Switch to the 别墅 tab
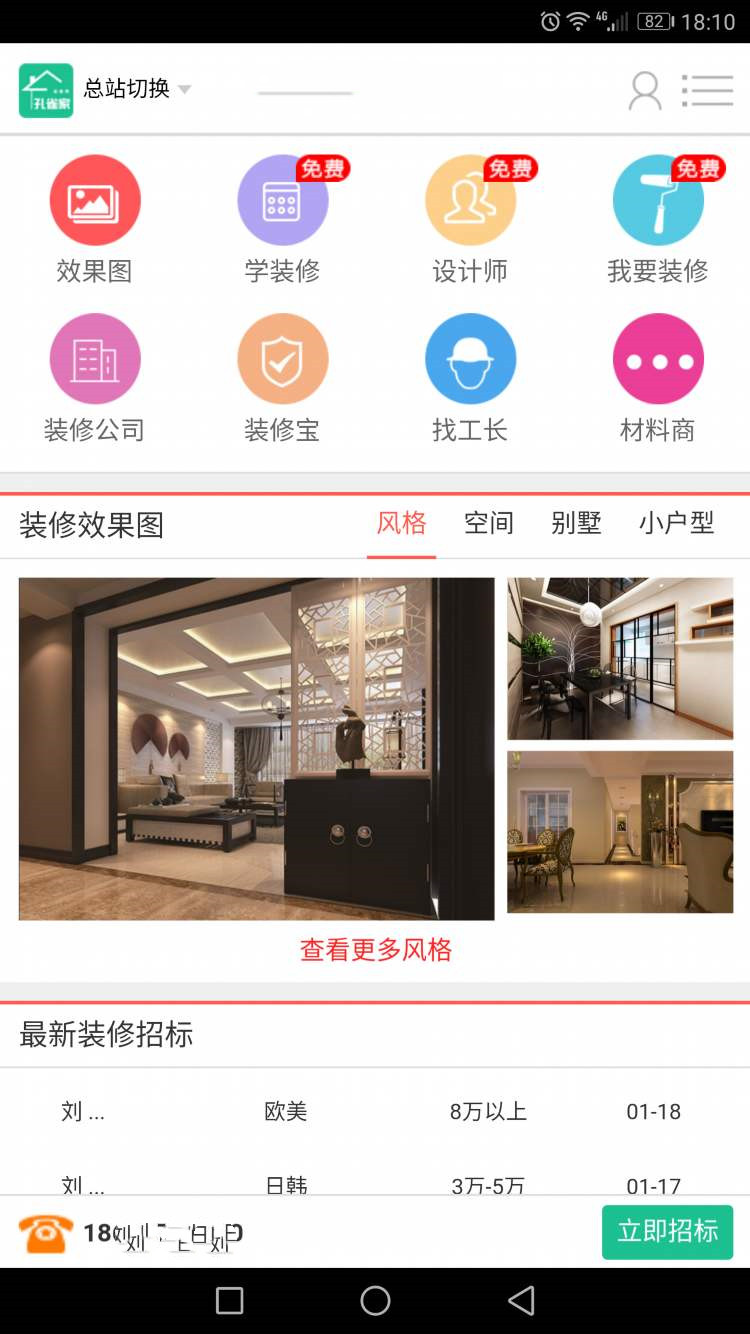The width and height of the screenshot is (750, 1334). click(x=576, y=523)
